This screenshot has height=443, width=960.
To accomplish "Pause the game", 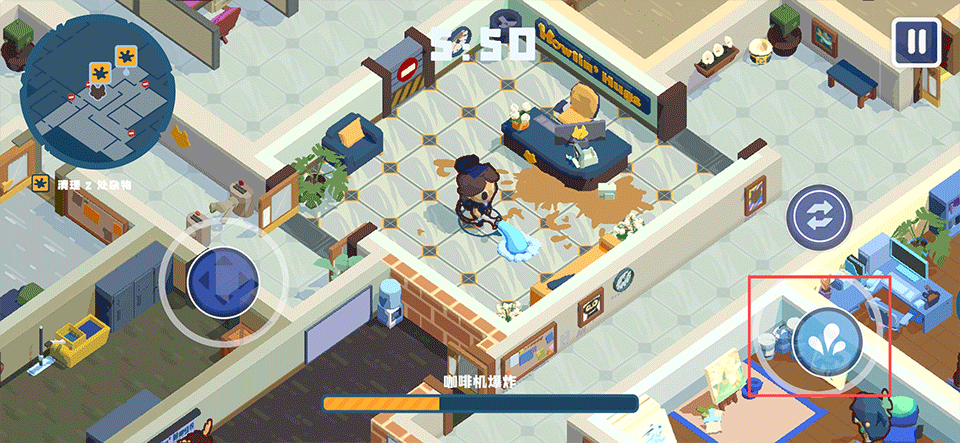I will point(916,43).
